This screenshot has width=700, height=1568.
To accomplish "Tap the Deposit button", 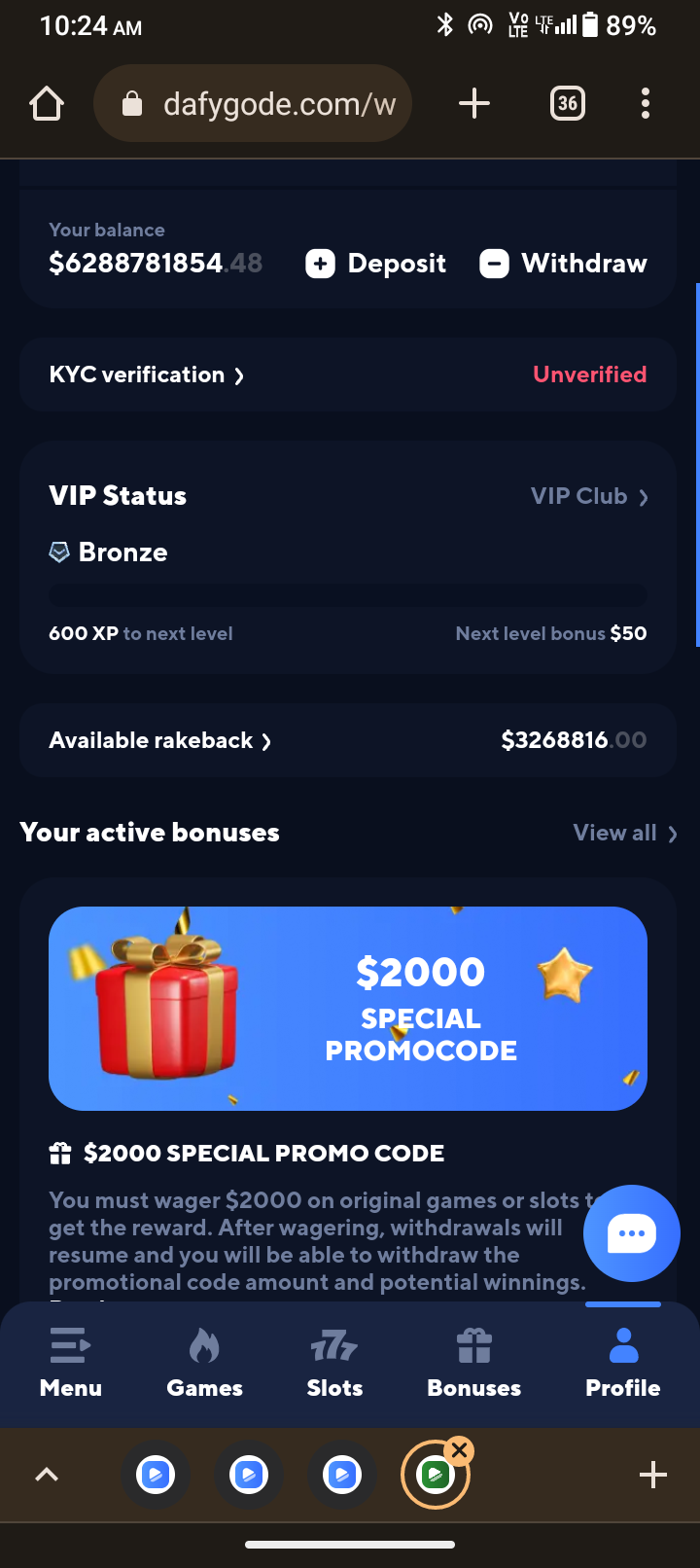I will [376, 264].
